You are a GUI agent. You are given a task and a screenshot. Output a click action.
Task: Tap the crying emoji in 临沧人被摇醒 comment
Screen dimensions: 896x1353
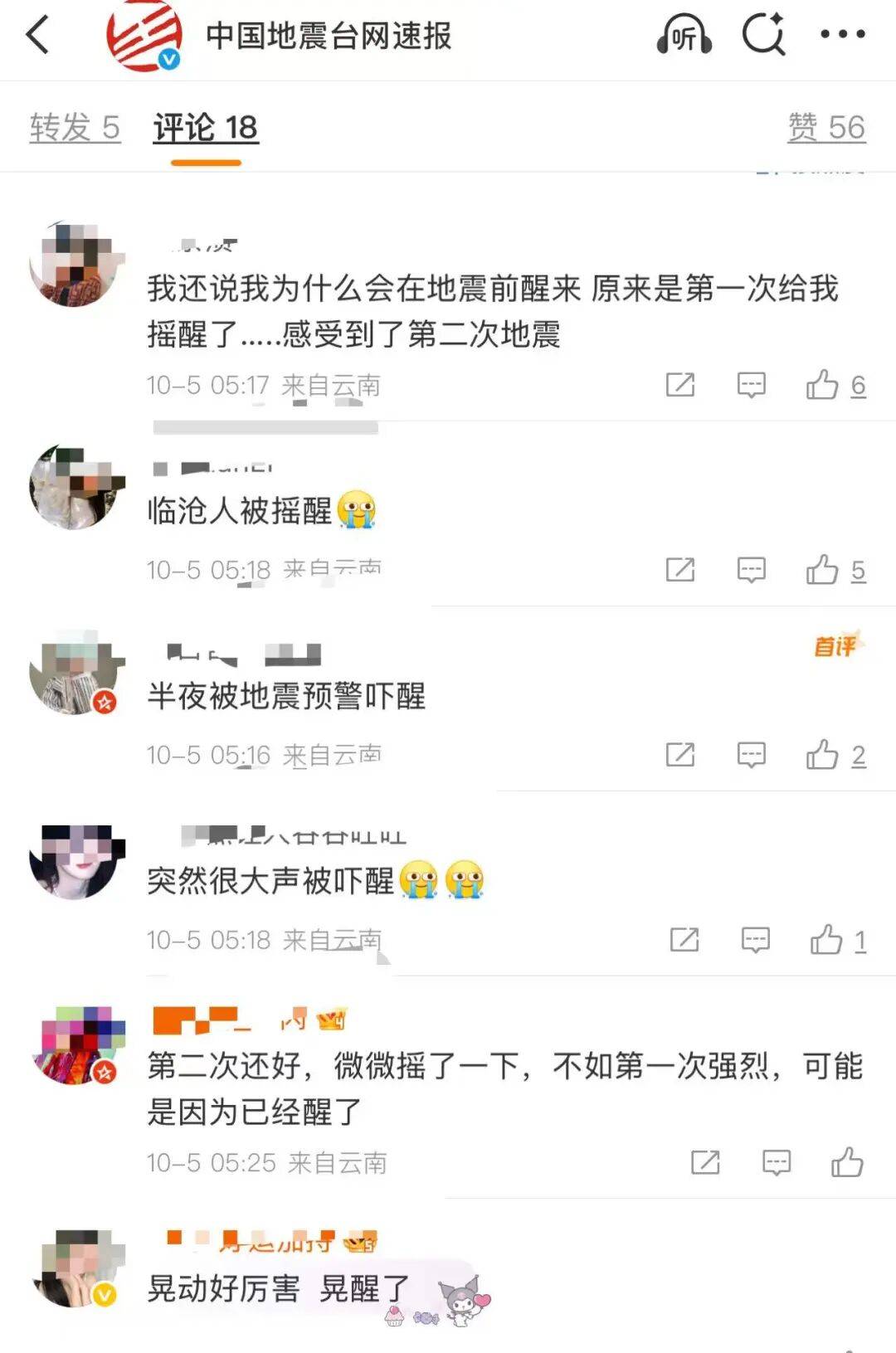coord(357,510)
